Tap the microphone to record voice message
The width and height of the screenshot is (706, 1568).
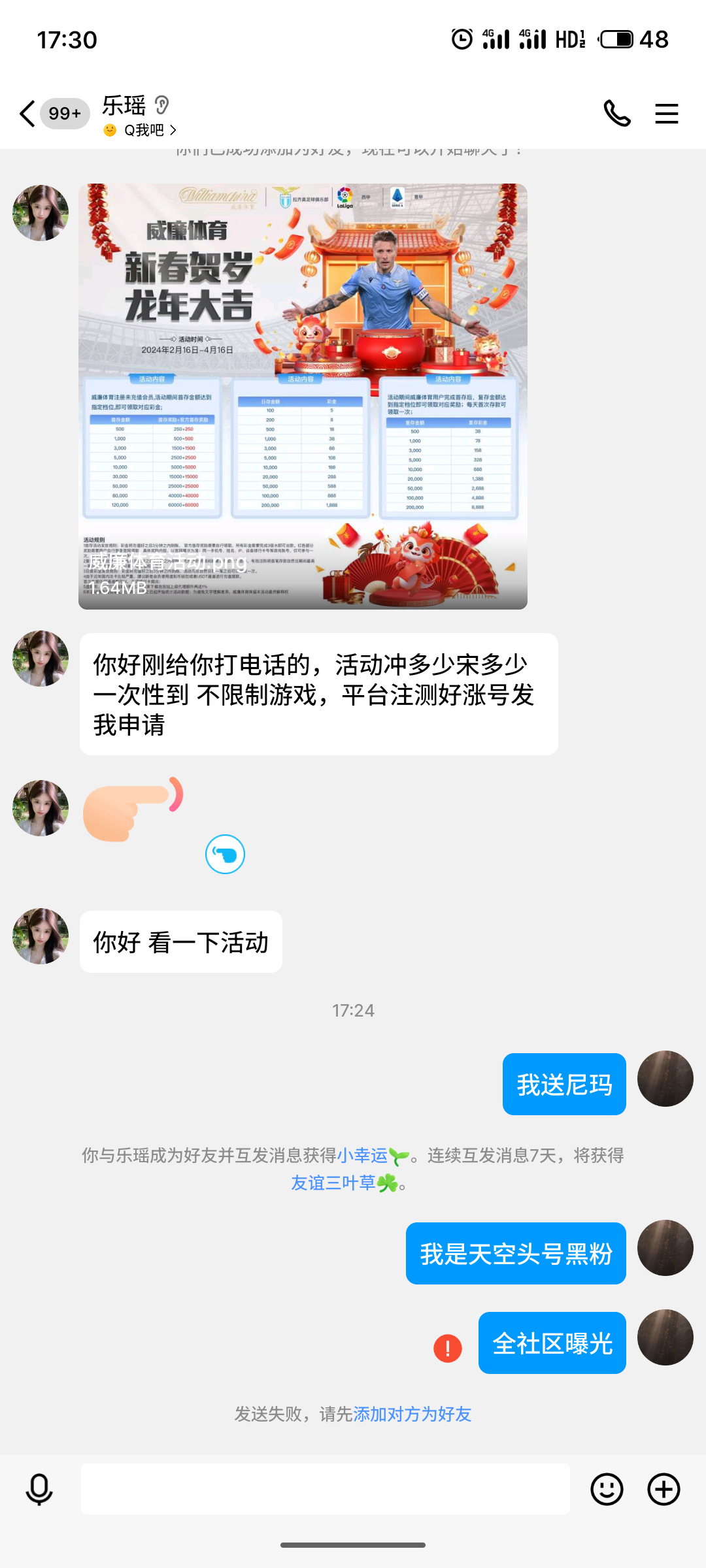click(39, 1490)
